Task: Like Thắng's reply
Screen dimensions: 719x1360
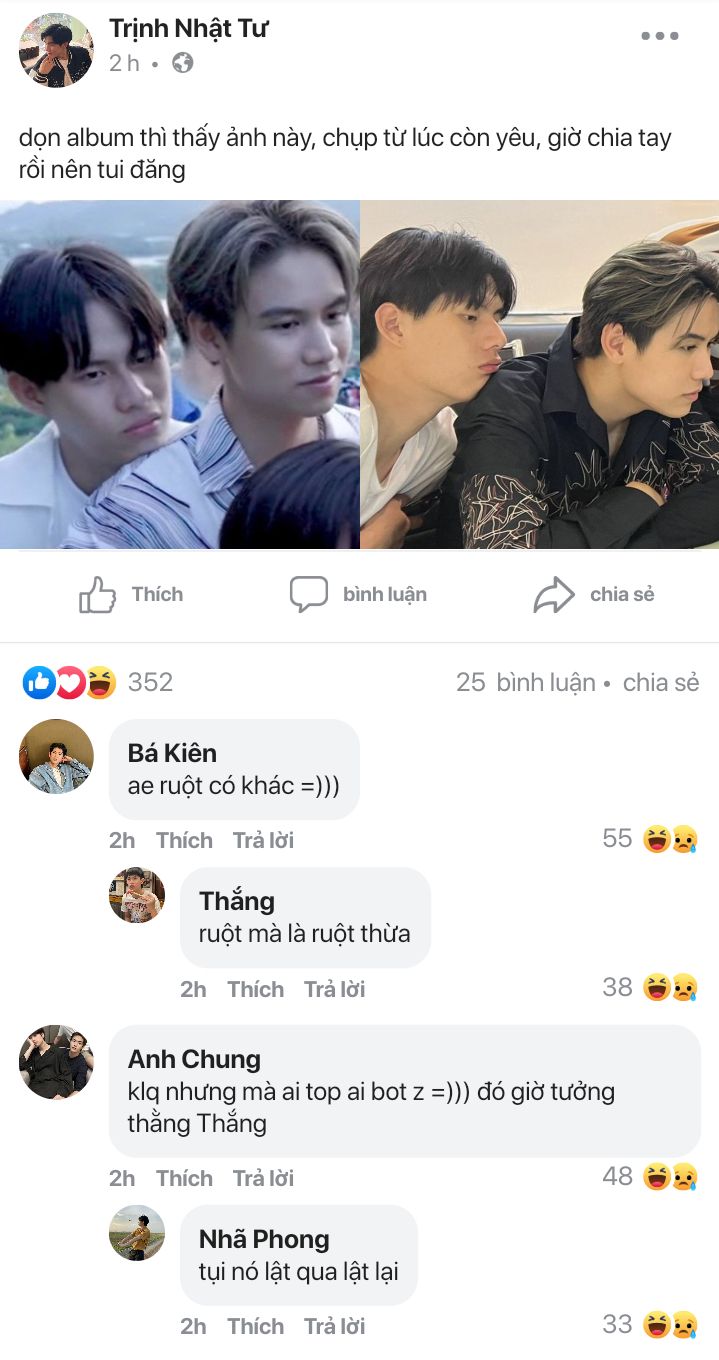Action: (255, 989)
